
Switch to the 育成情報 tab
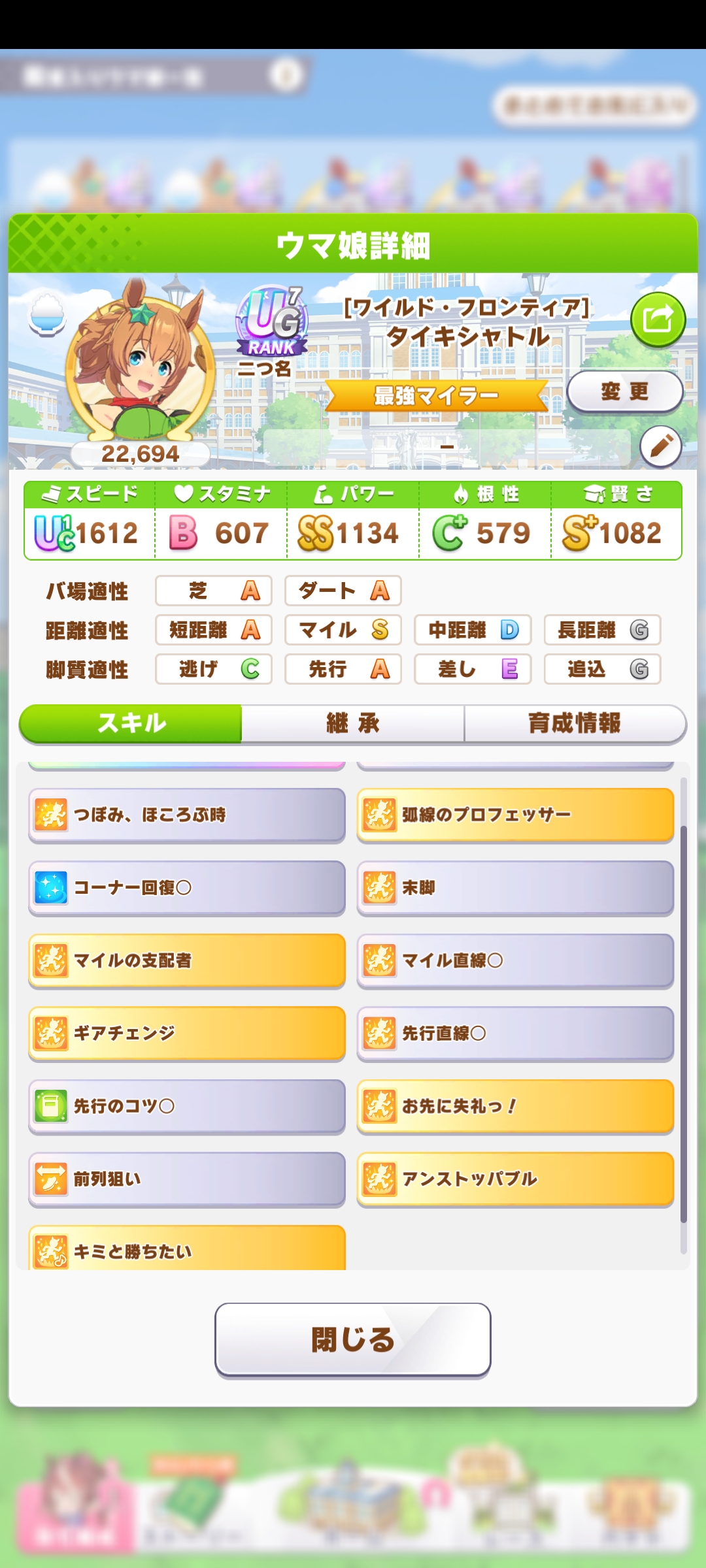pyautogui.click(x=575, y=723)
